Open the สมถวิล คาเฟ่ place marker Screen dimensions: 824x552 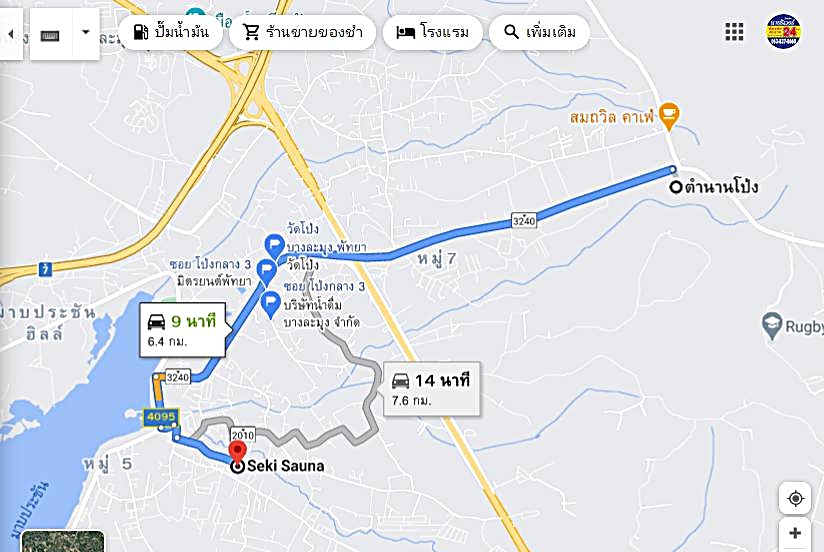[670, 116]
